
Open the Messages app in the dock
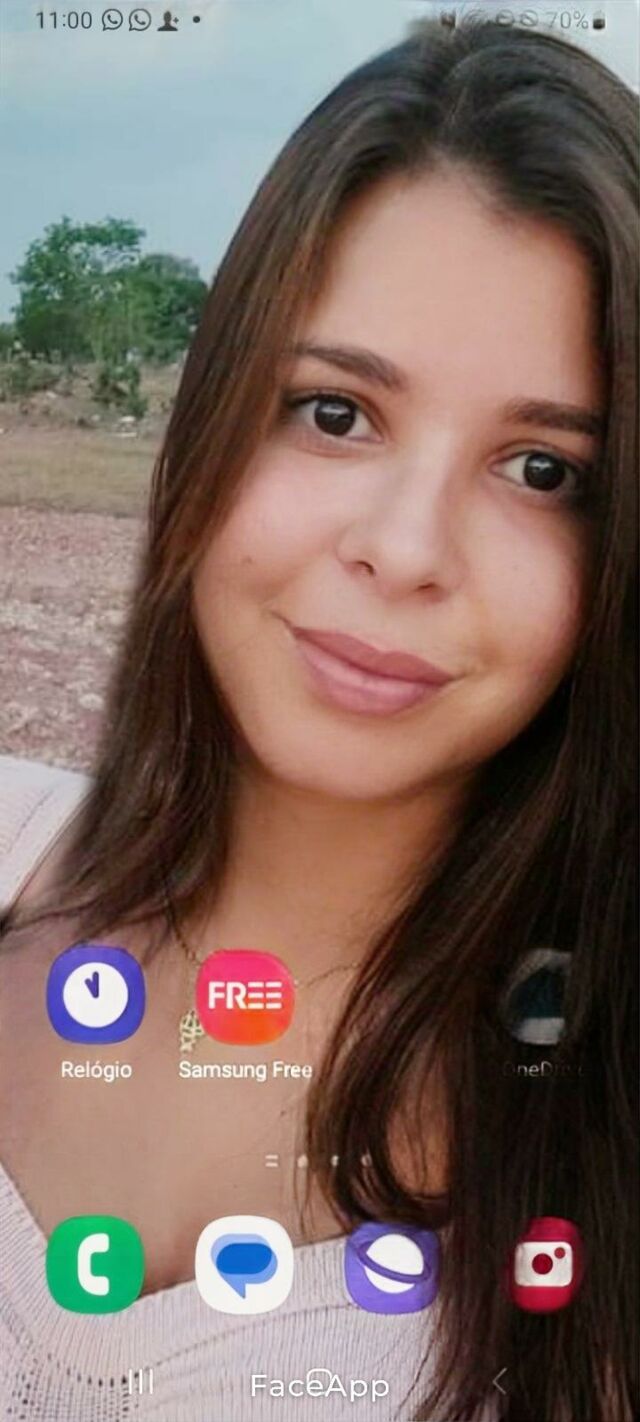pyautogui.click(x=245, y=1264)
